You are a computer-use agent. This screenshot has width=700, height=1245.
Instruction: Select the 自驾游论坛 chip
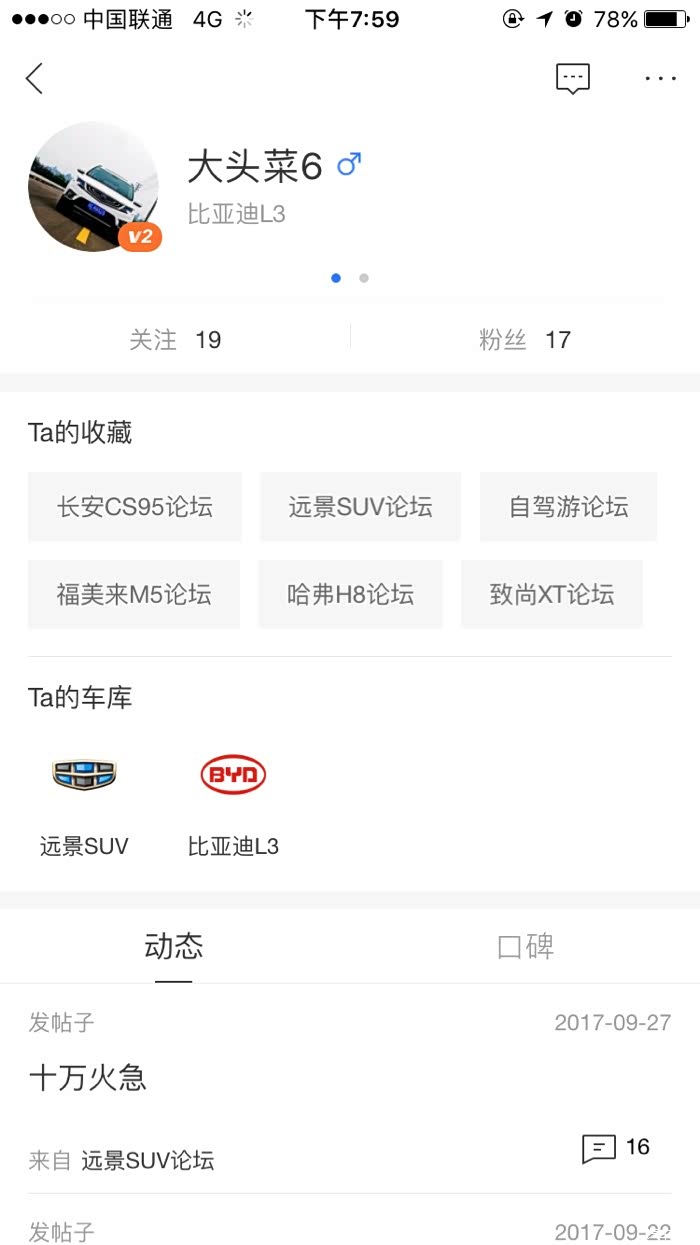(x=568, y=507)
